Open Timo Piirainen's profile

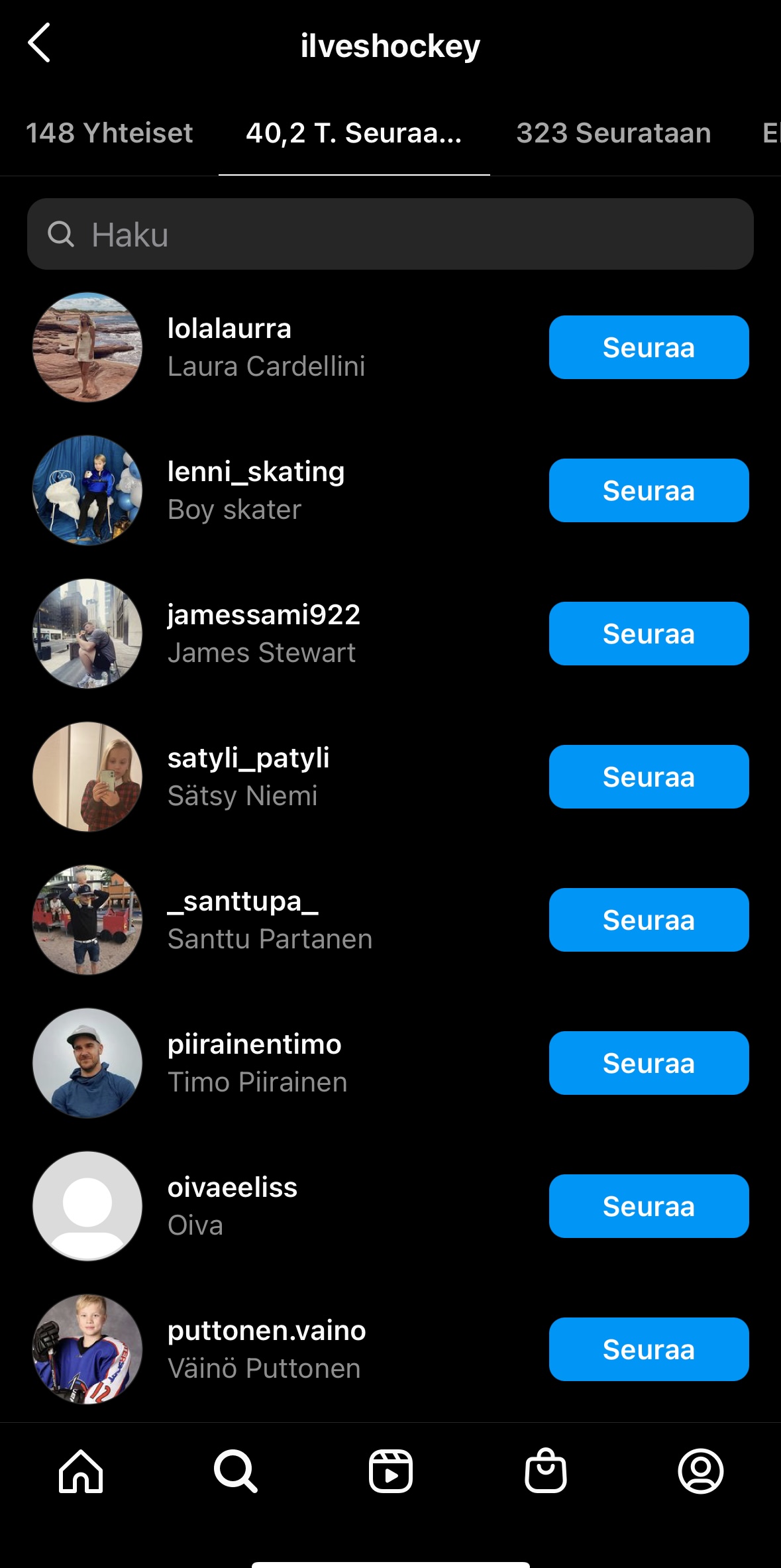click(x=257, y=1063)
